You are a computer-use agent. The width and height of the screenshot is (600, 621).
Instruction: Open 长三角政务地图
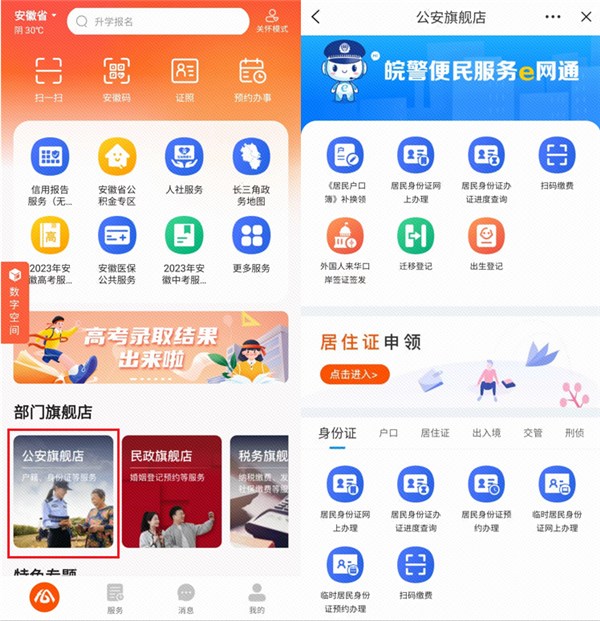click(251, 166)
